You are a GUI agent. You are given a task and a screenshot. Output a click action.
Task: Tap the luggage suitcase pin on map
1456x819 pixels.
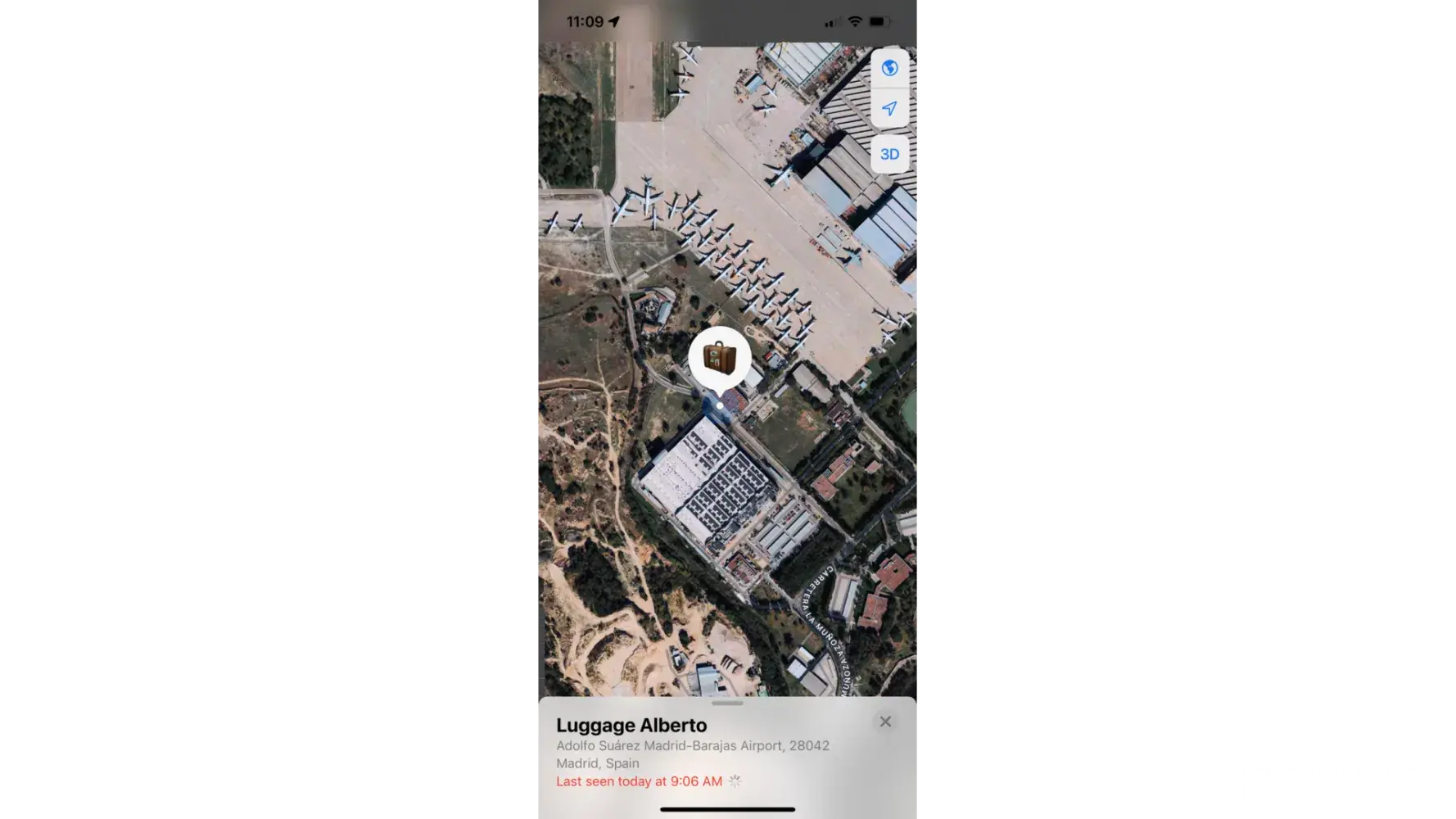pyautogui.click(x=719, y=358)
